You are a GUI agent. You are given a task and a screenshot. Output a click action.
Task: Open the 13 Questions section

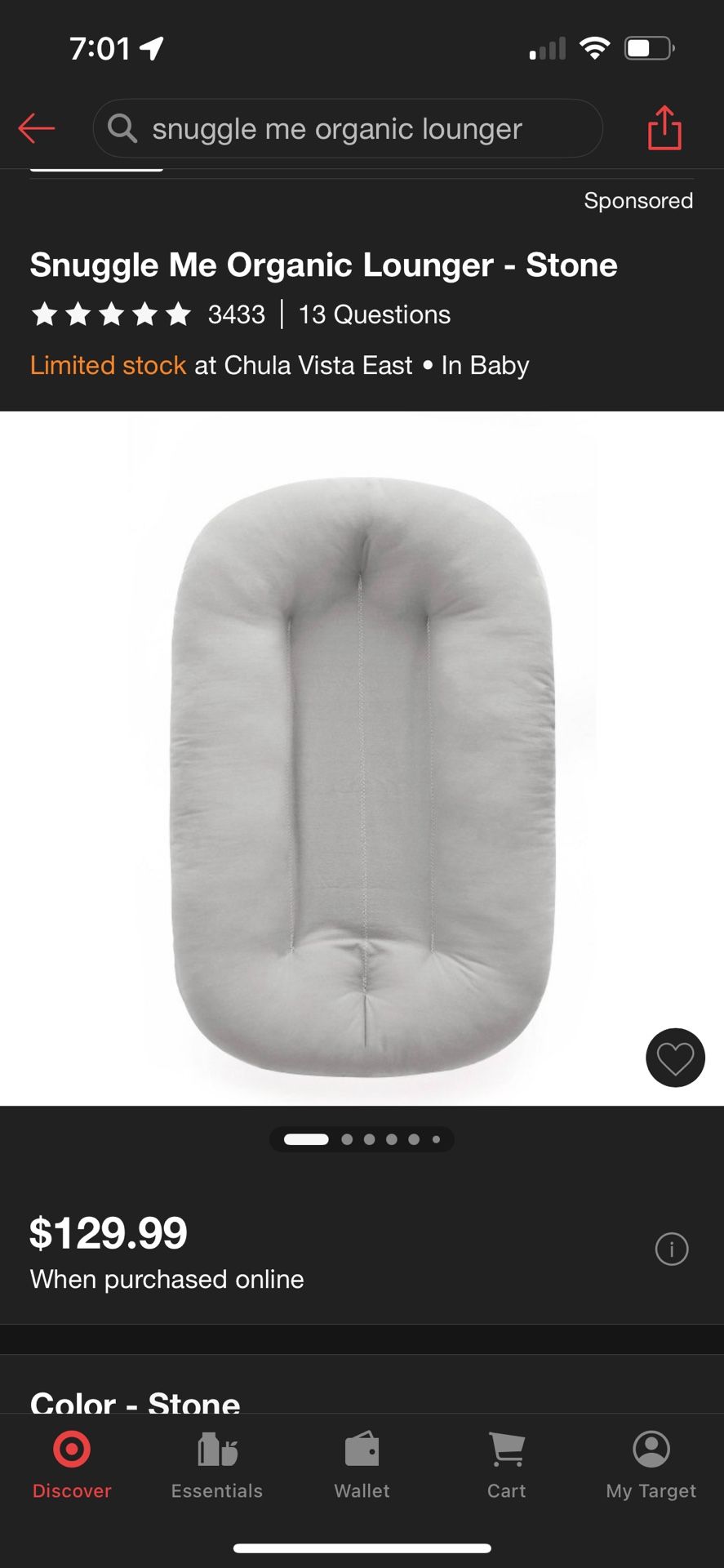(374, 314)
